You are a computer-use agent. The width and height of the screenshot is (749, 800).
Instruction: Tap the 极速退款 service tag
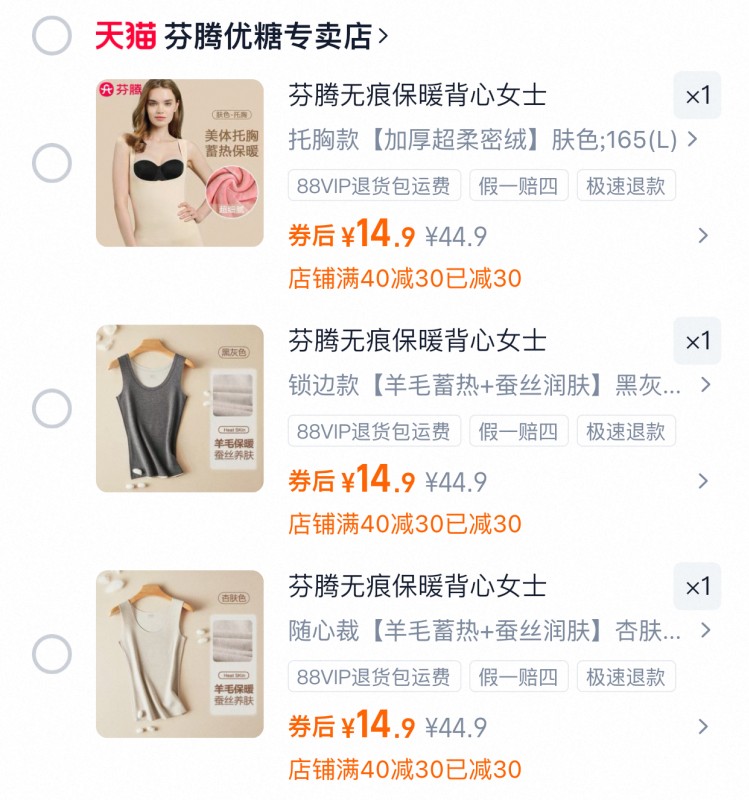(x=626, y=184)
